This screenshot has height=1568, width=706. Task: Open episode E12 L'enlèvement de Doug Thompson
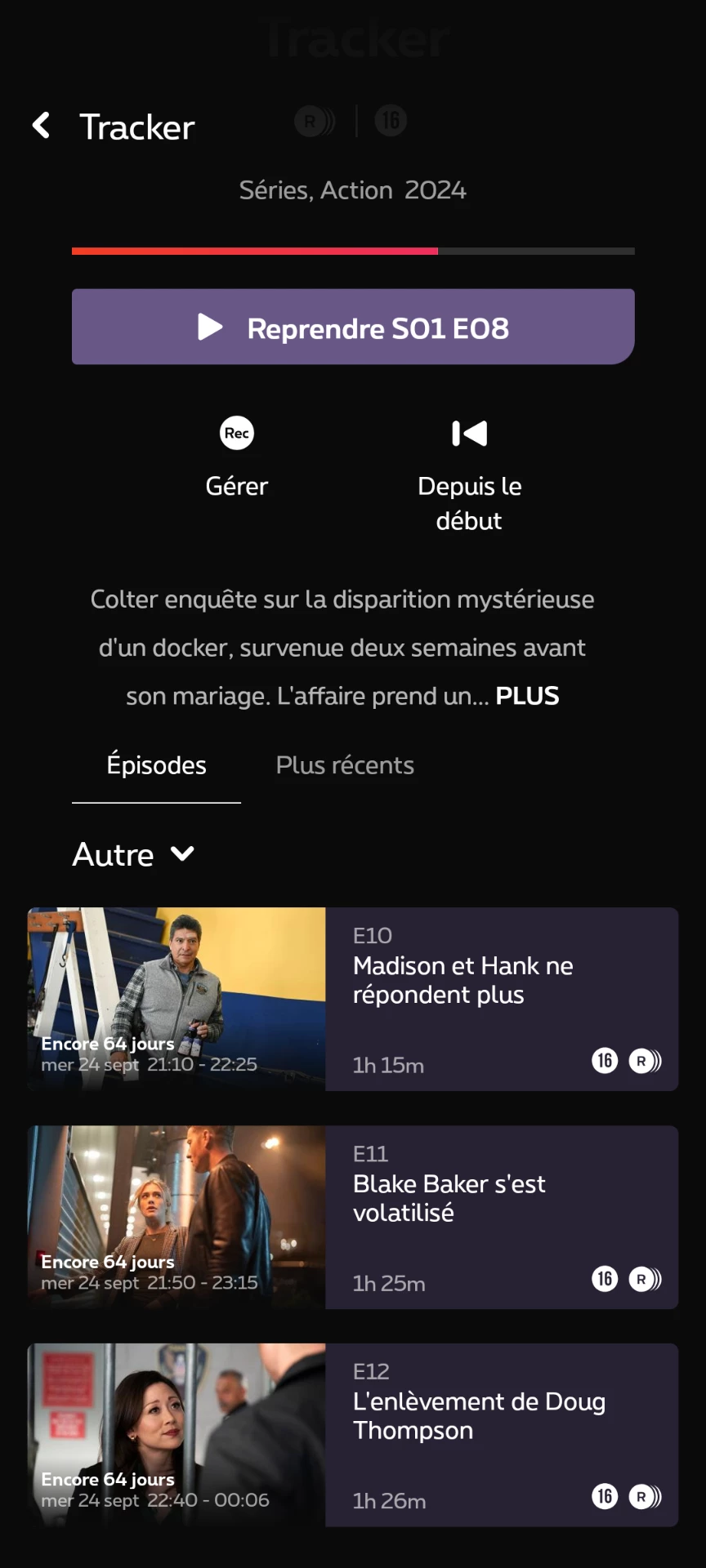click(x=353, y=1435)
